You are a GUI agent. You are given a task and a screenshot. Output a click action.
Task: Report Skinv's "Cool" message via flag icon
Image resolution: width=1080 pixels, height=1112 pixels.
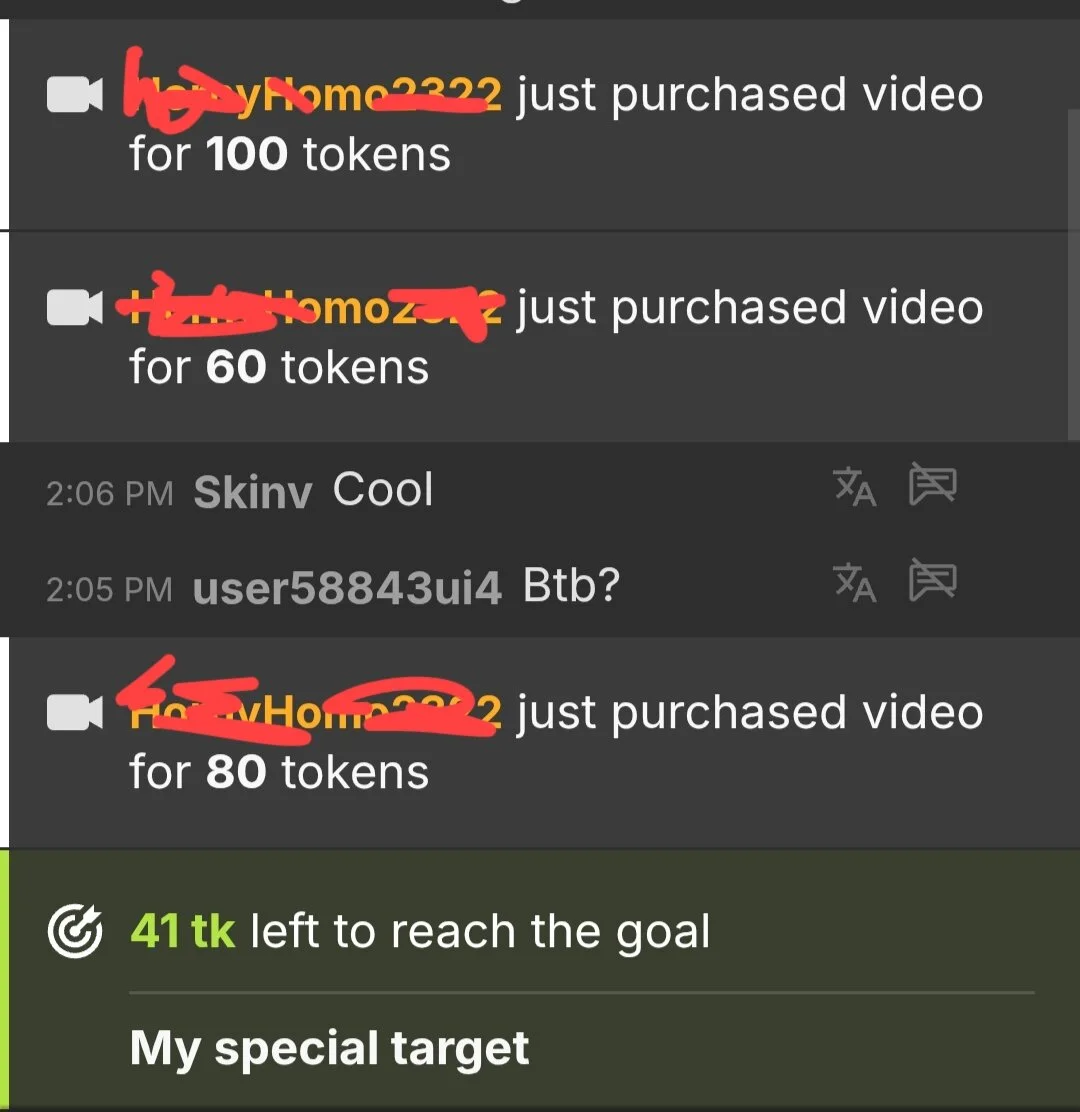pos(932,486)
